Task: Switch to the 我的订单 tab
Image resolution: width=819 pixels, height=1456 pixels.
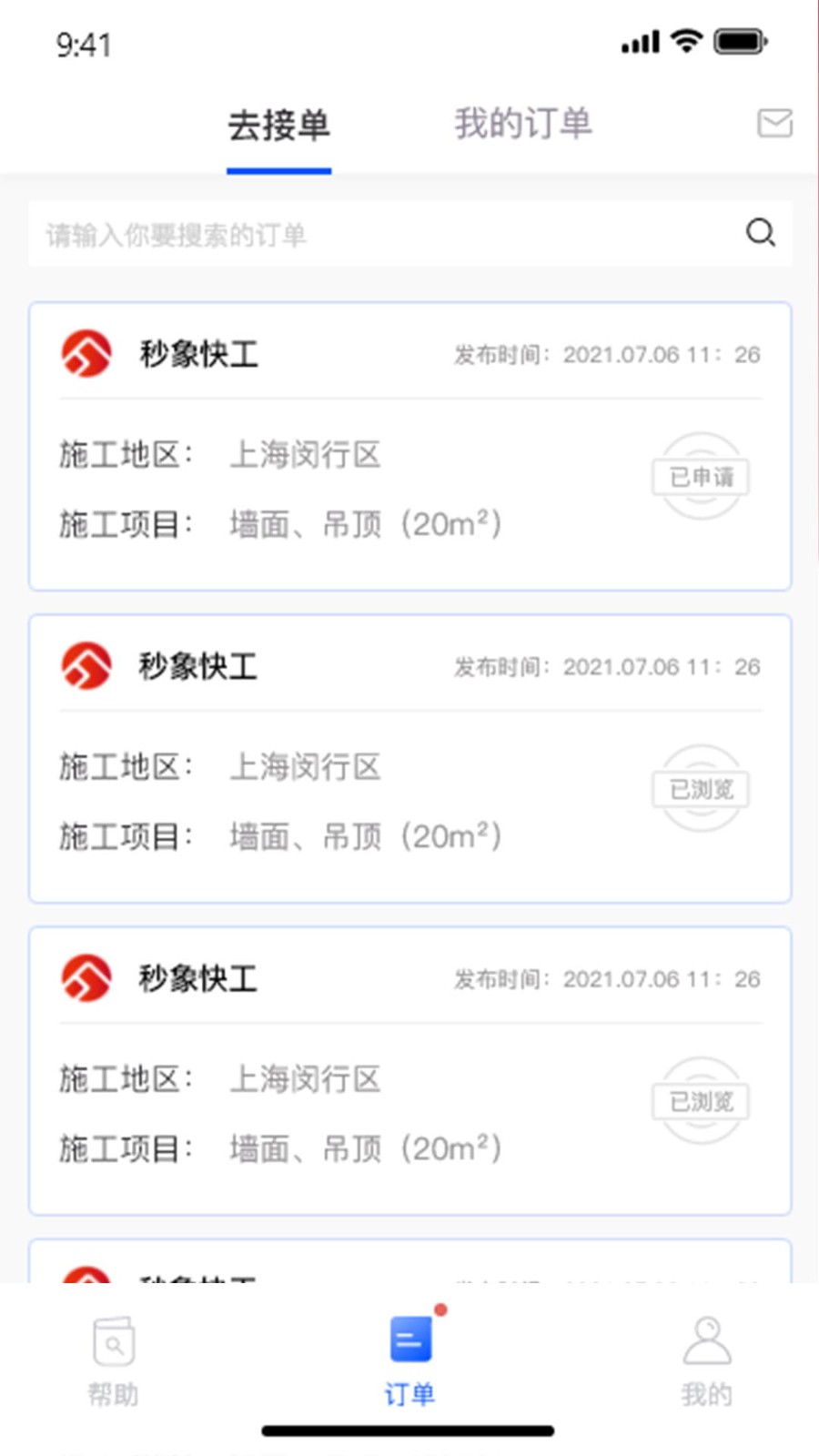Action: click(x=525, y=124)
